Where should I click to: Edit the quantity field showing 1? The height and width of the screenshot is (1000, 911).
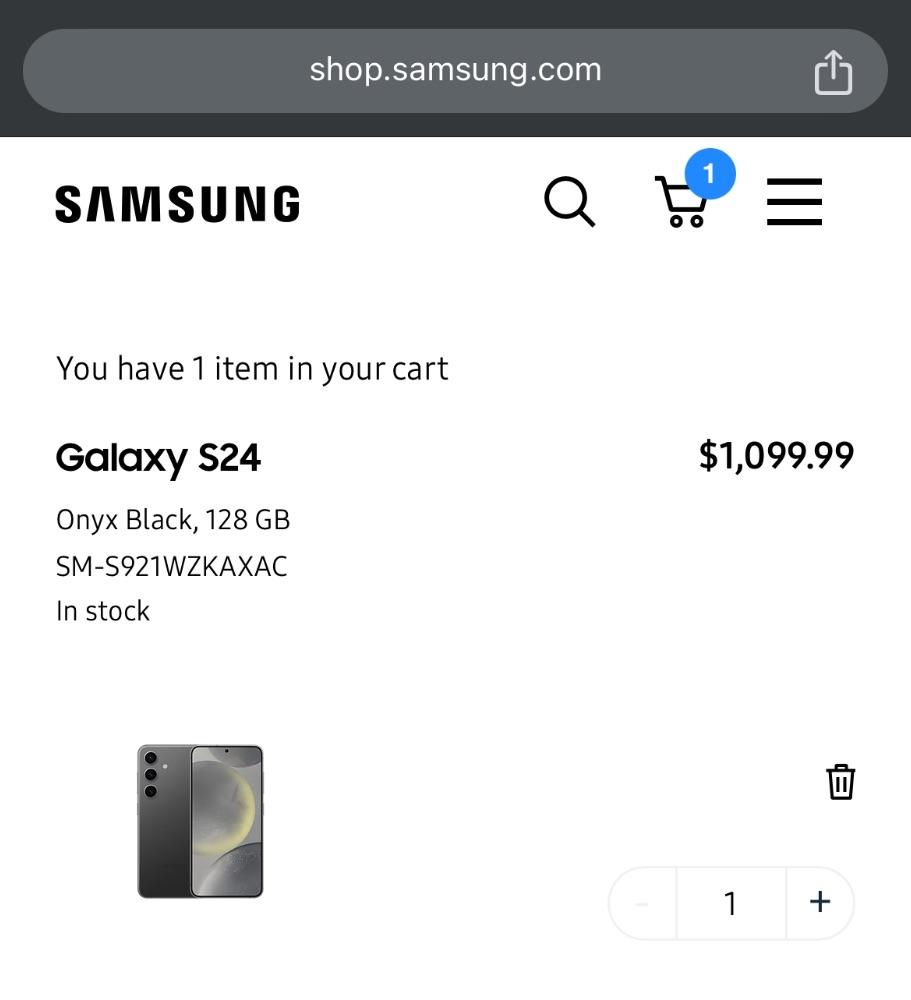[x=731, y=904]
